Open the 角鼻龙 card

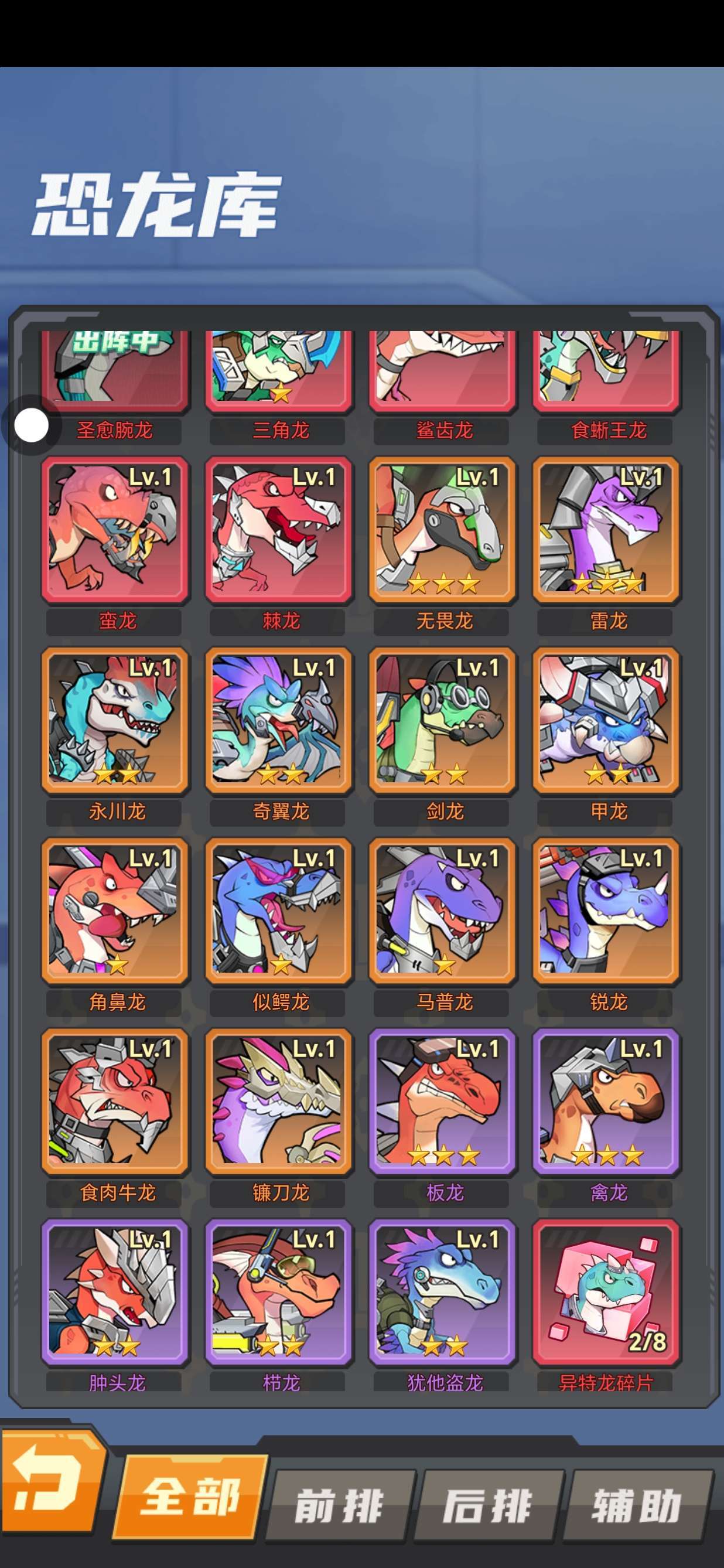tap(115, 910)
